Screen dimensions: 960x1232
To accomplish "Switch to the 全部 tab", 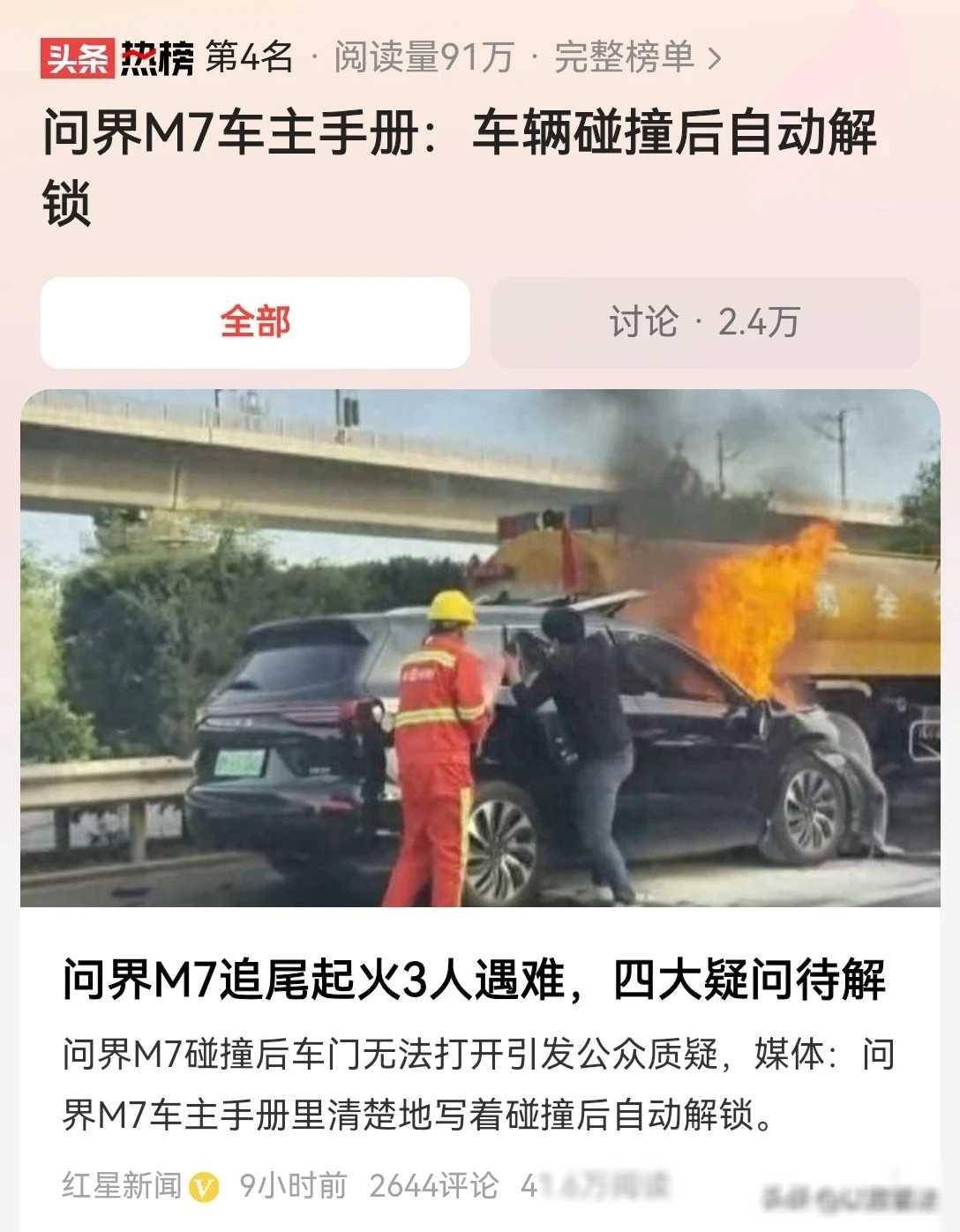I will click(x=255, y=323).
